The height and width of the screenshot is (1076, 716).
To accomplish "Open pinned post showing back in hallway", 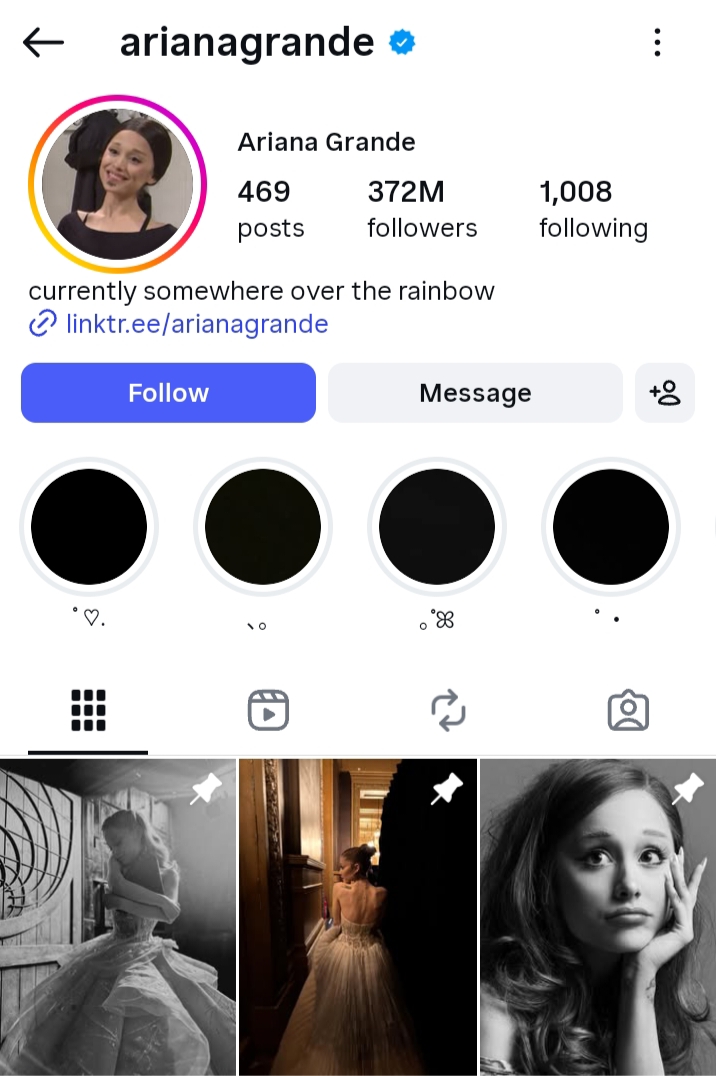I will [x=357, y=917].
